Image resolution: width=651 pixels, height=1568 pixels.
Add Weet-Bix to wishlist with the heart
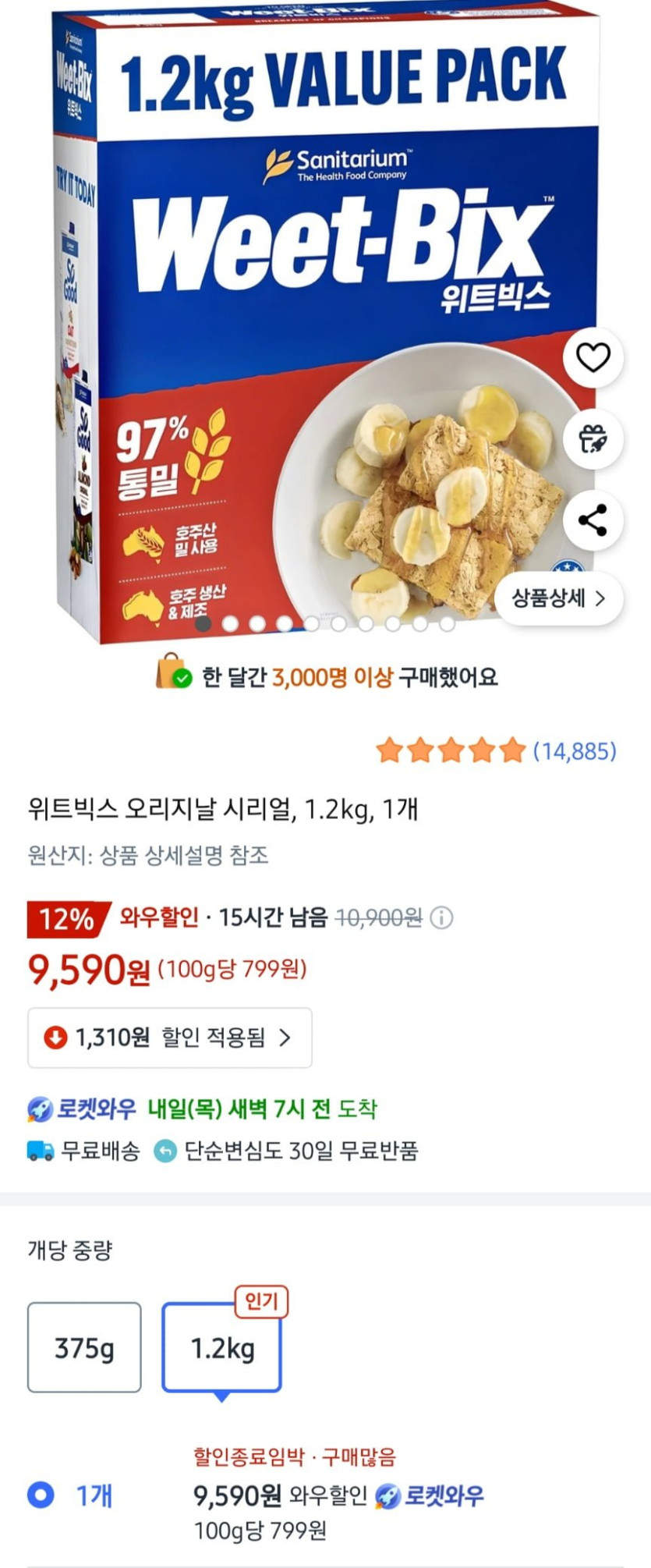593,358
